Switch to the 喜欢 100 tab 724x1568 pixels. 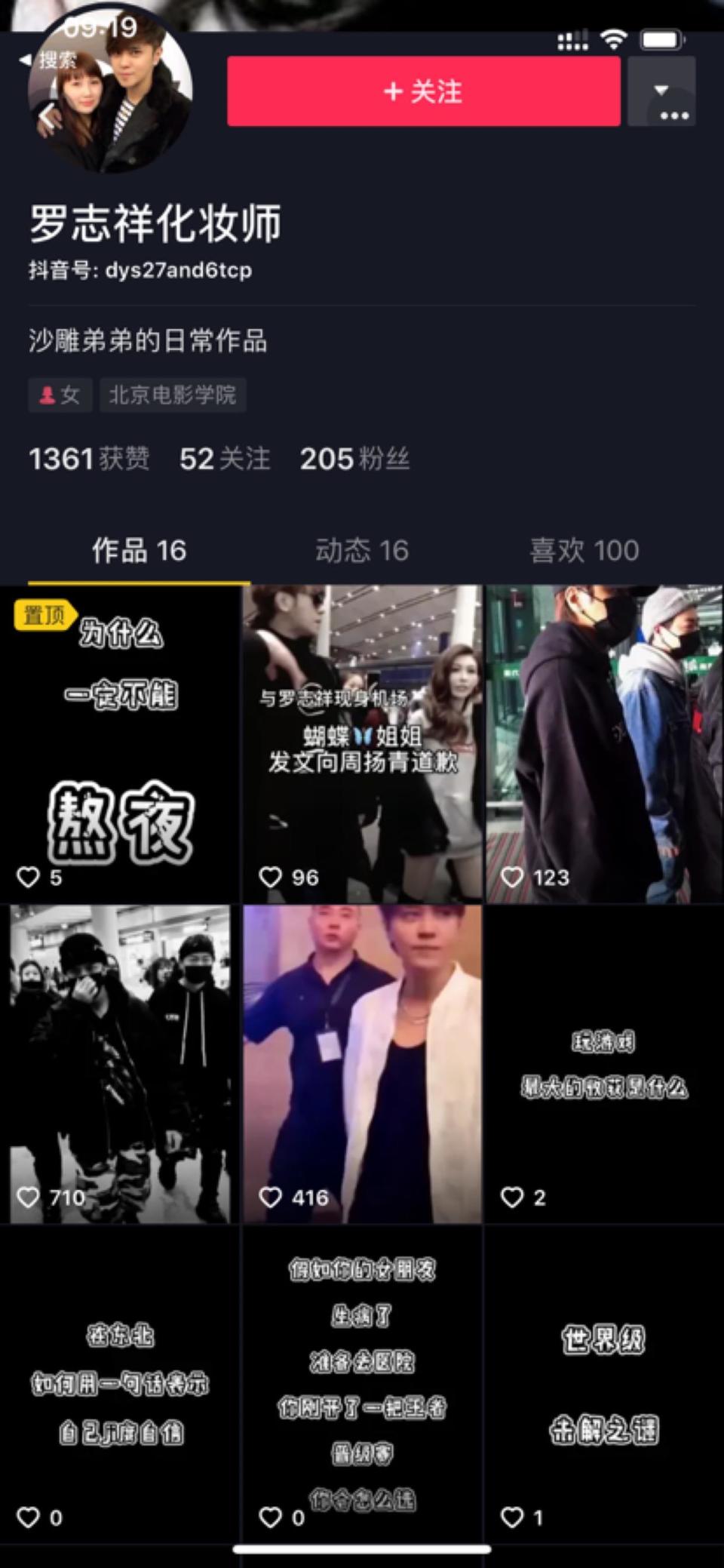point(584,551)
